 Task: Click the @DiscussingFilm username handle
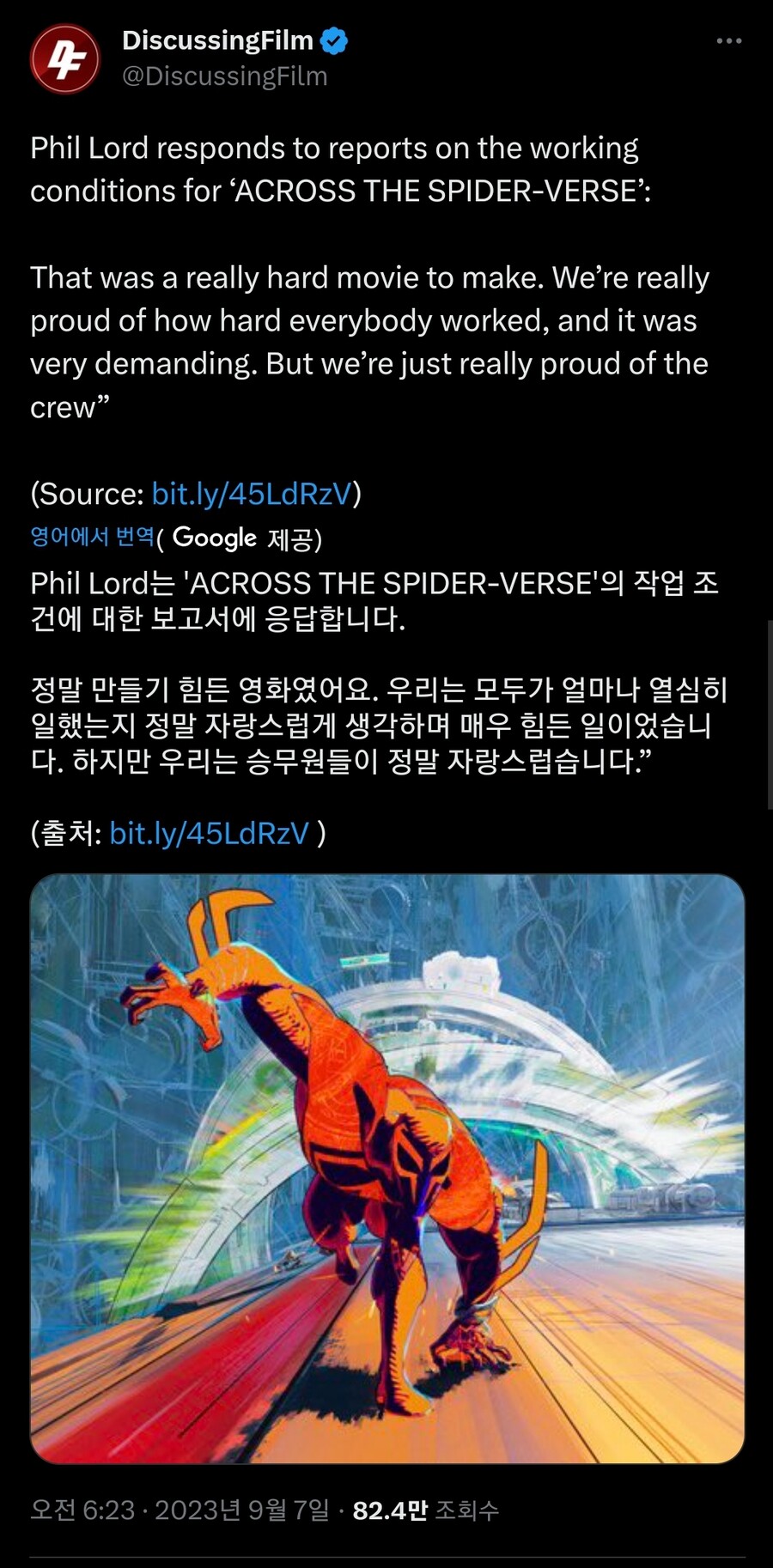pos(225,76)
